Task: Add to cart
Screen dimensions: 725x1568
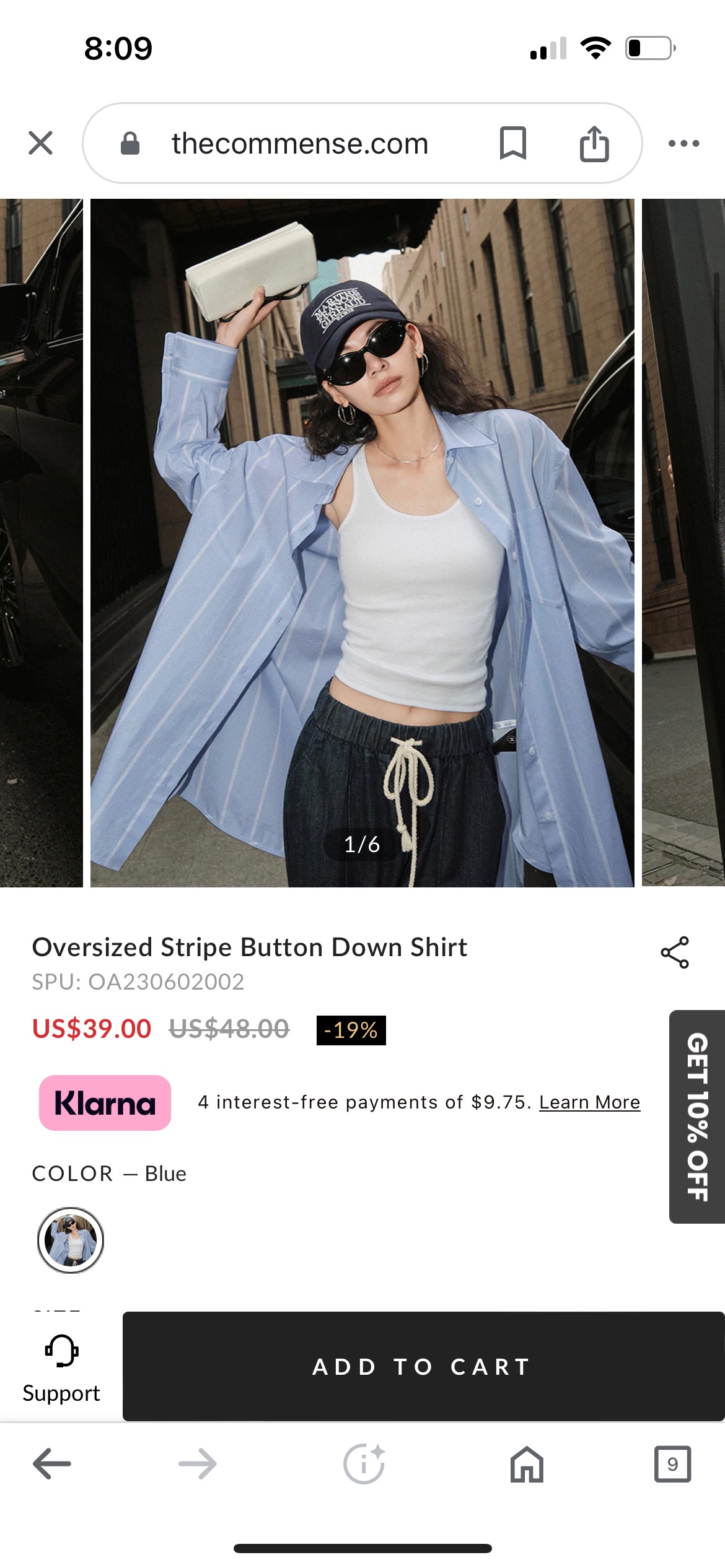Action: tap(423, 1366)
